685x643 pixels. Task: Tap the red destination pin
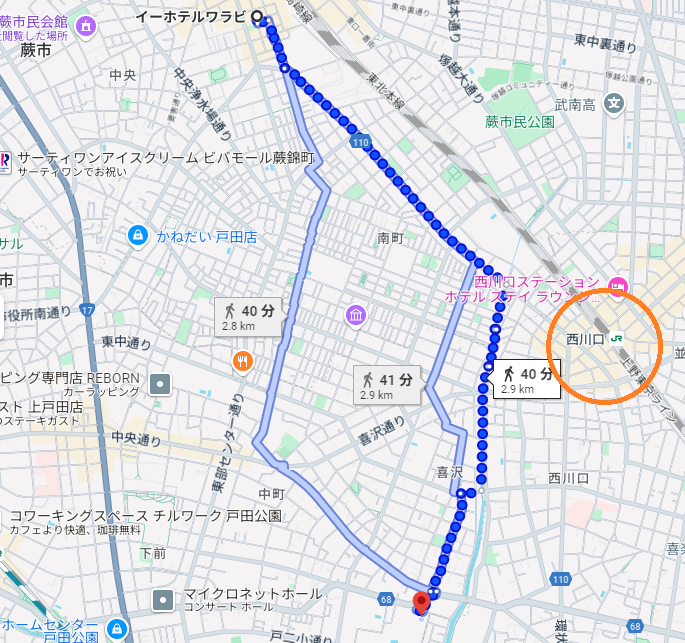tap(421, 603)
